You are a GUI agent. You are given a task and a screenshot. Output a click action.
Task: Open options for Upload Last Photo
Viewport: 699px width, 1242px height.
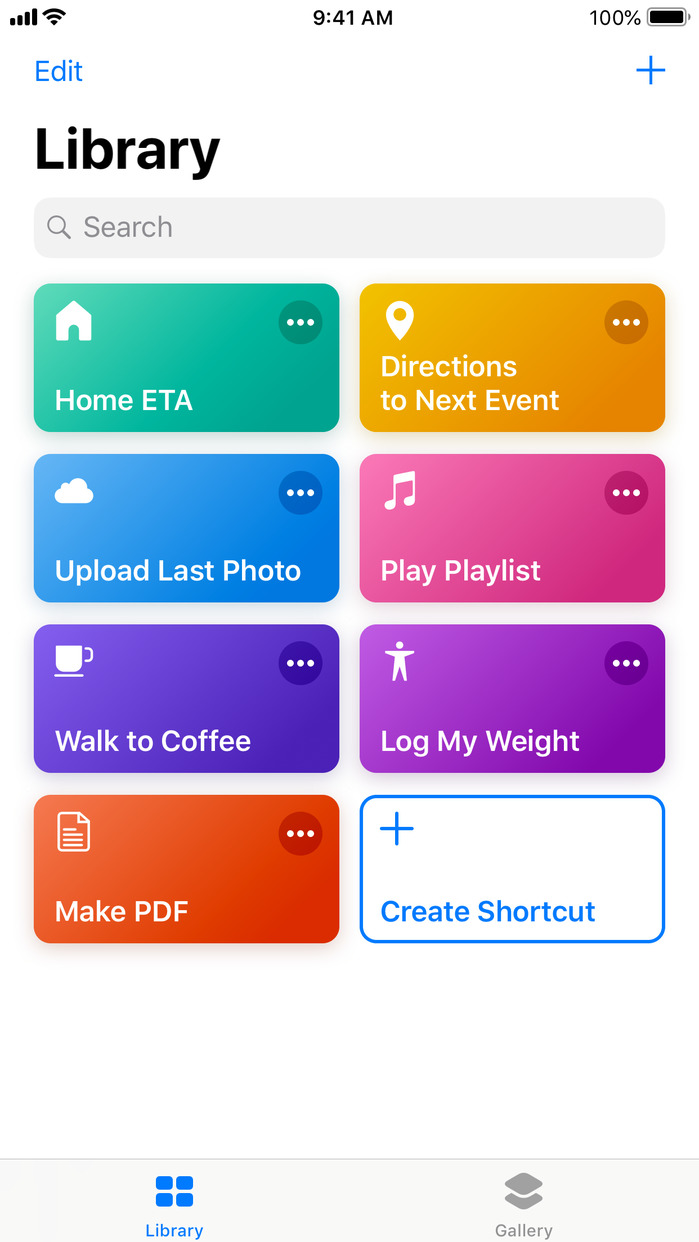[300, 493]
